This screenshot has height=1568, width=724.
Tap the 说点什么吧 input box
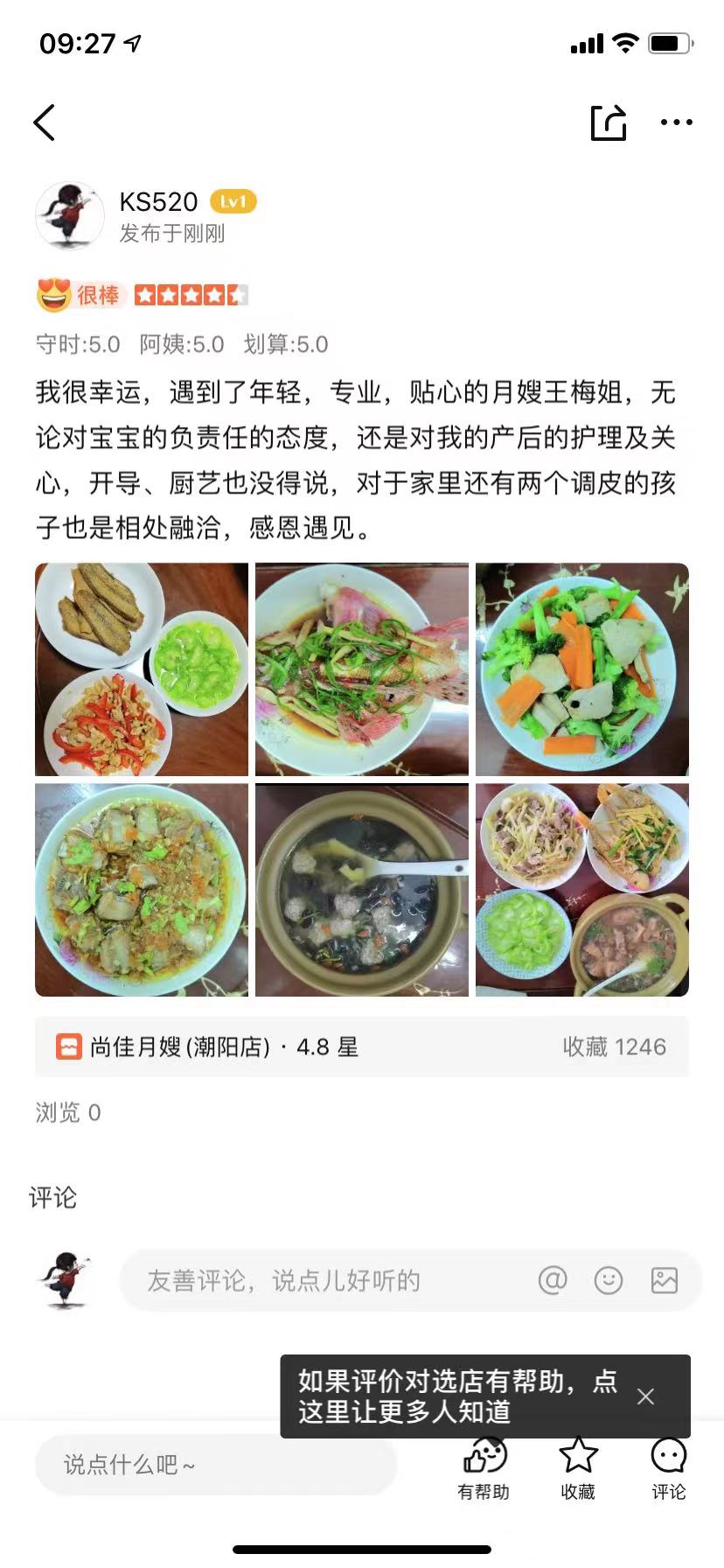click(x=215, y=1464)
